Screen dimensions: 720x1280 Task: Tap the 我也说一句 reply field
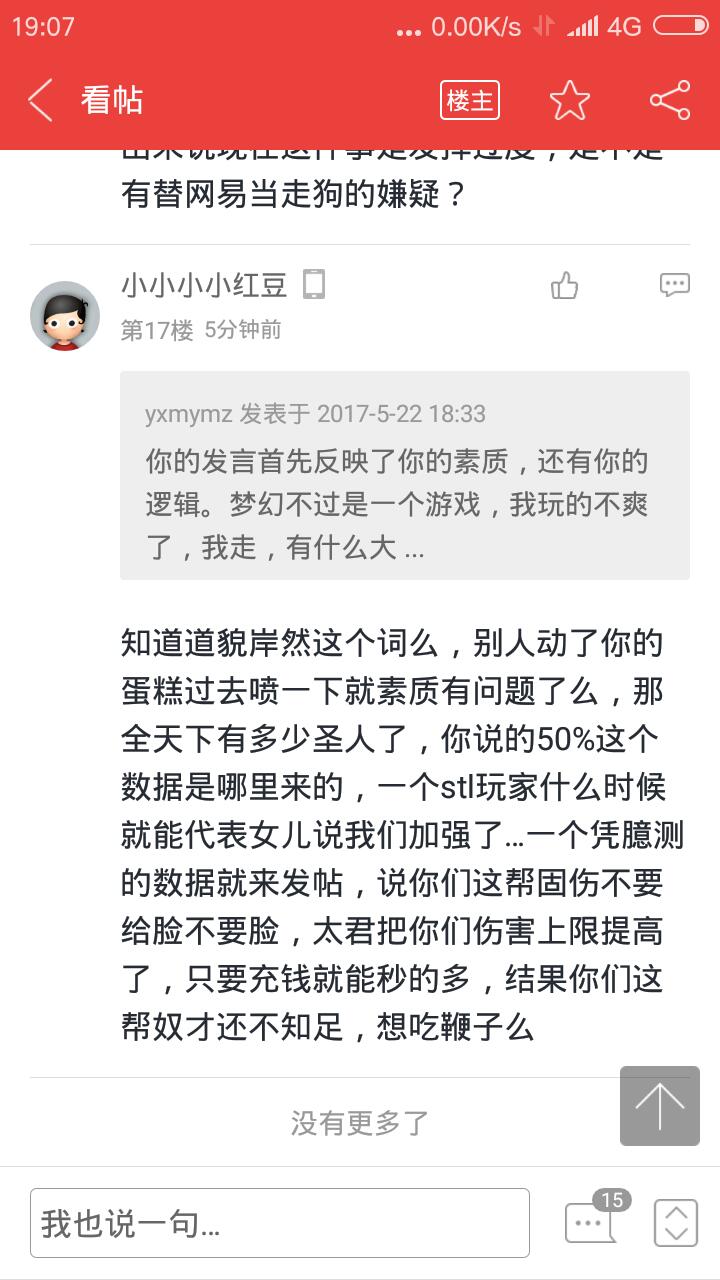pos(279,1222)
